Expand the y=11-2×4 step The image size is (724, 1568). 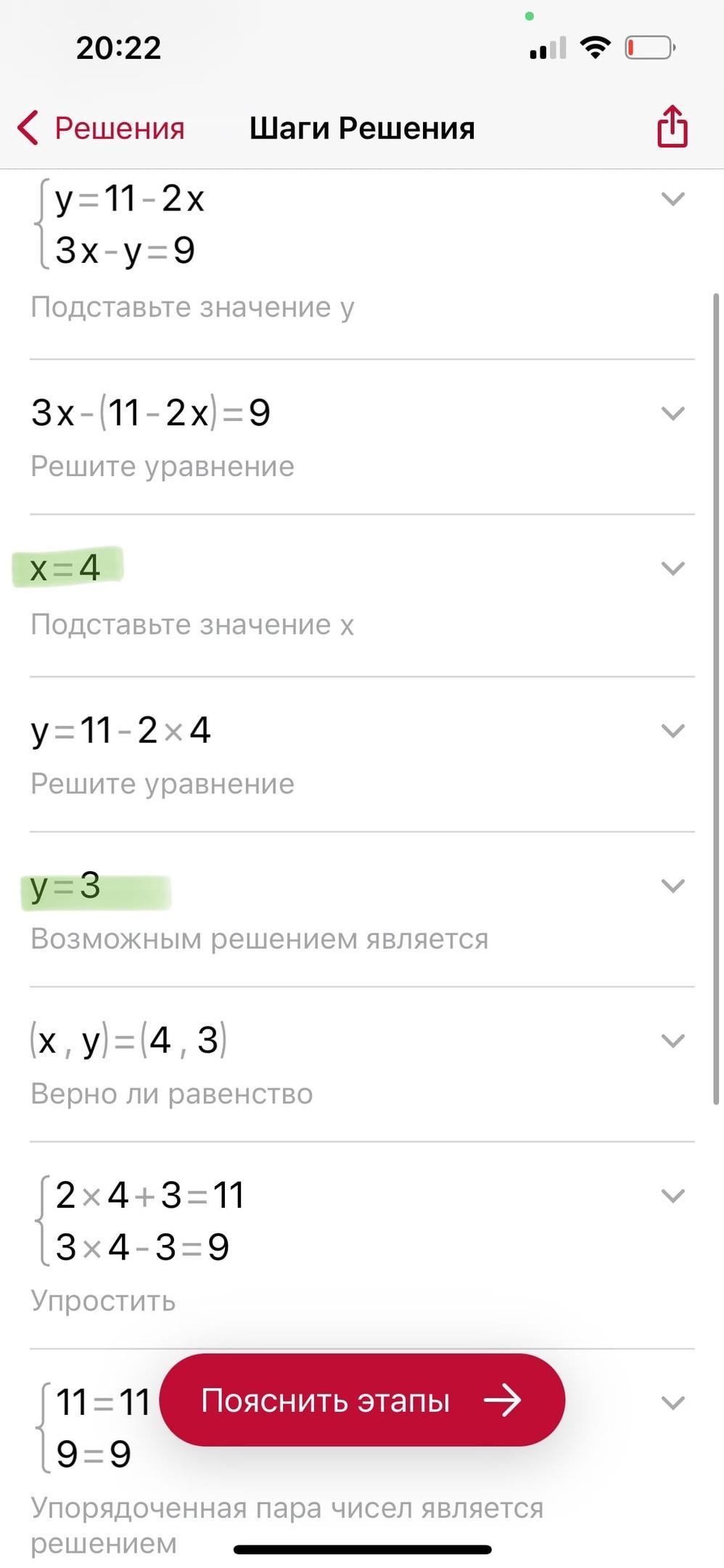pyautogui.click(x=673, y=731)
